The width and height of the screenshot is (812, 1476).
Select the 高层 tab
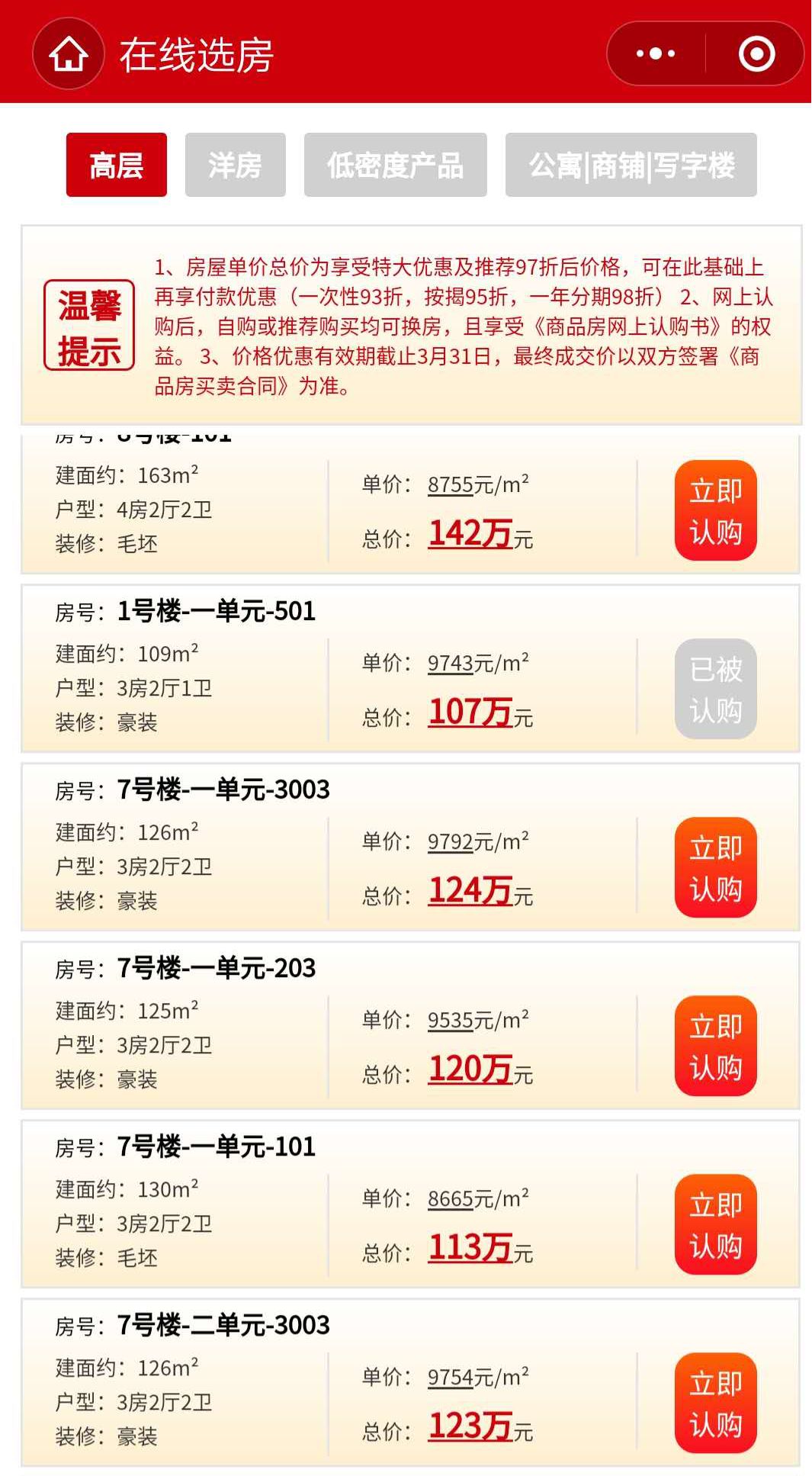click(x=116, y=165)
